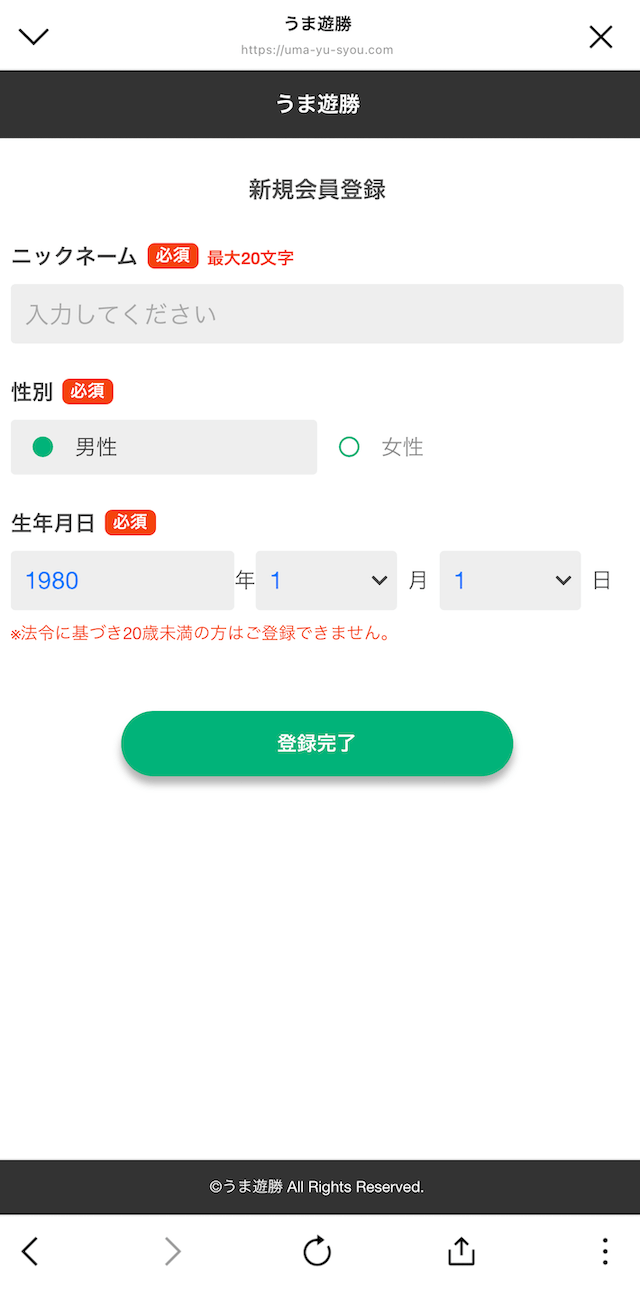Open the browser overflow menu
The width and height of the screenshot is (640, 1314).
pos(604,1251)
